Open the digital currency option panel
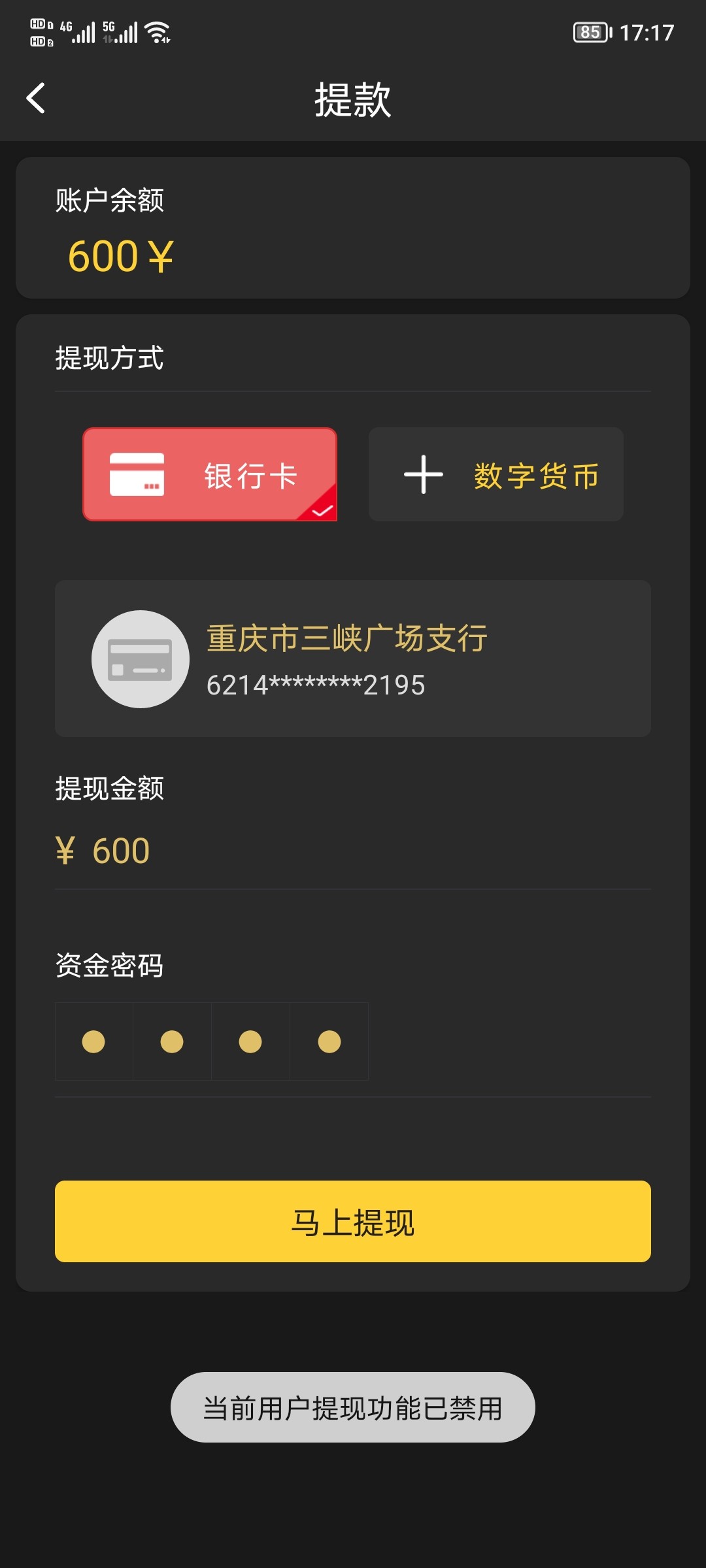Screen dimensions: 706x1568 tap(496, 474)
